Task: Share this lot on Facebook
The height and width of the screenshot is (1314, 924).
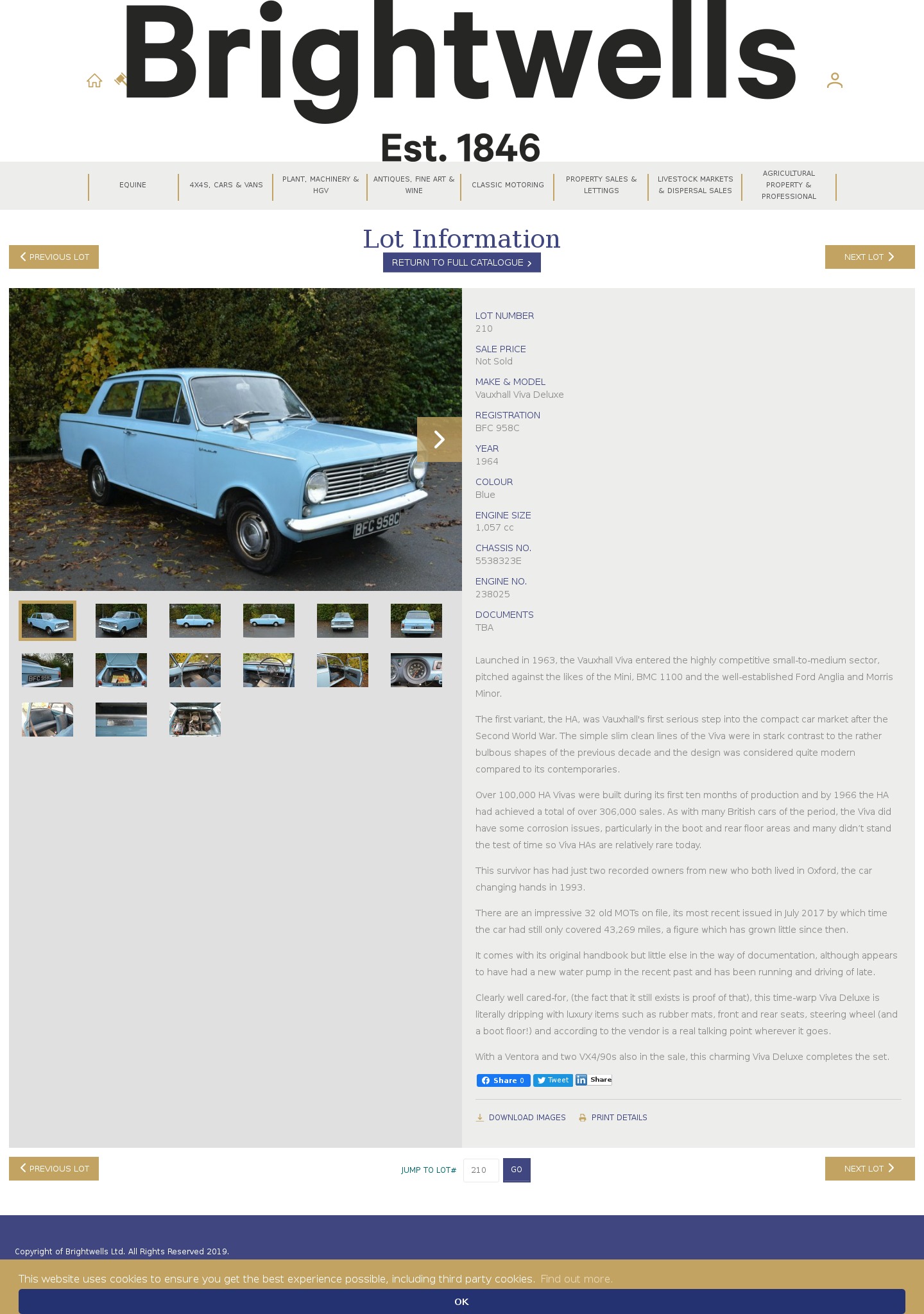Action: (503, 1080)
